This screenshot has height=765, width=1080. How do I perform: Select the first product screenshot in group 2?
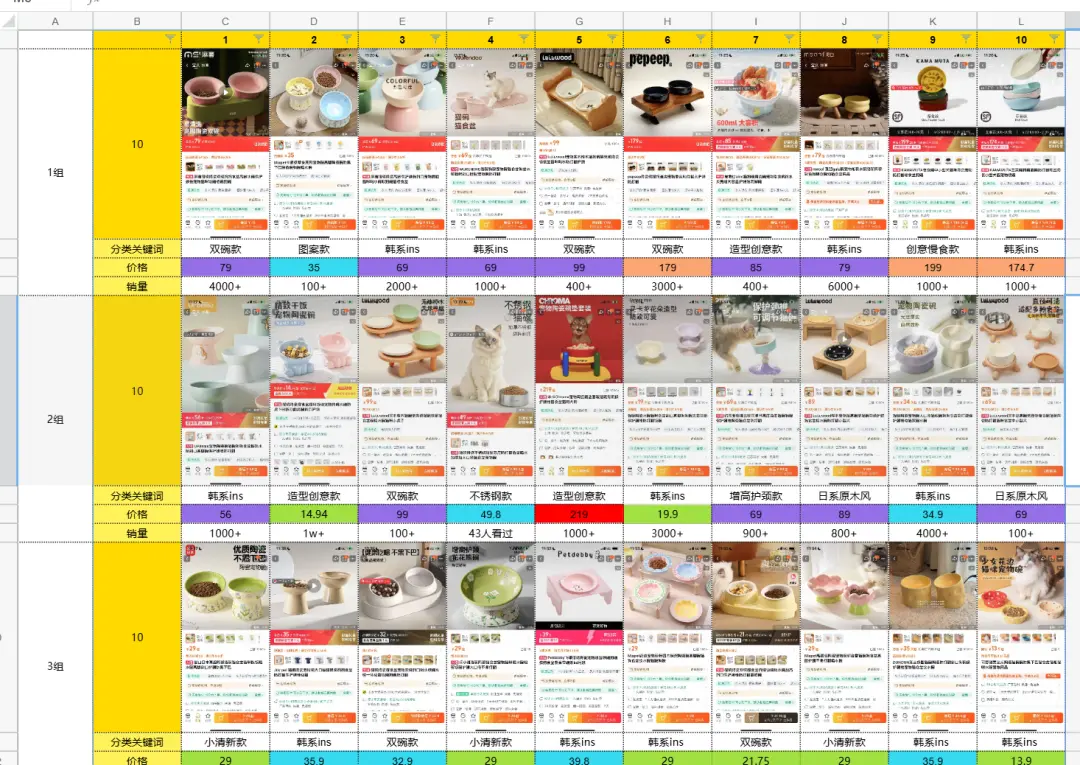click(225, 390)
